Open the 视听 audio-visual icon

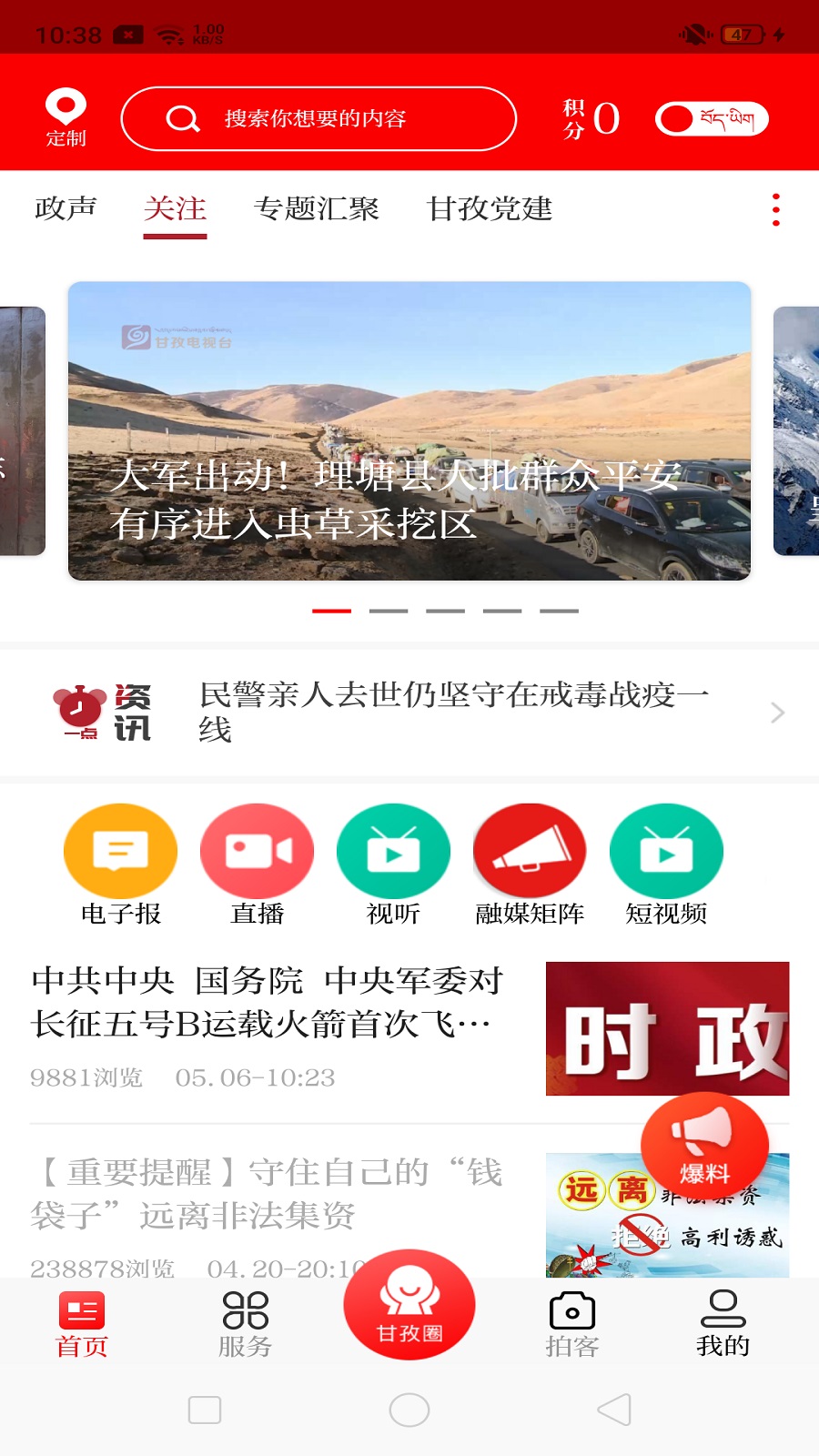pyautogui.click(x=394, y=850)
